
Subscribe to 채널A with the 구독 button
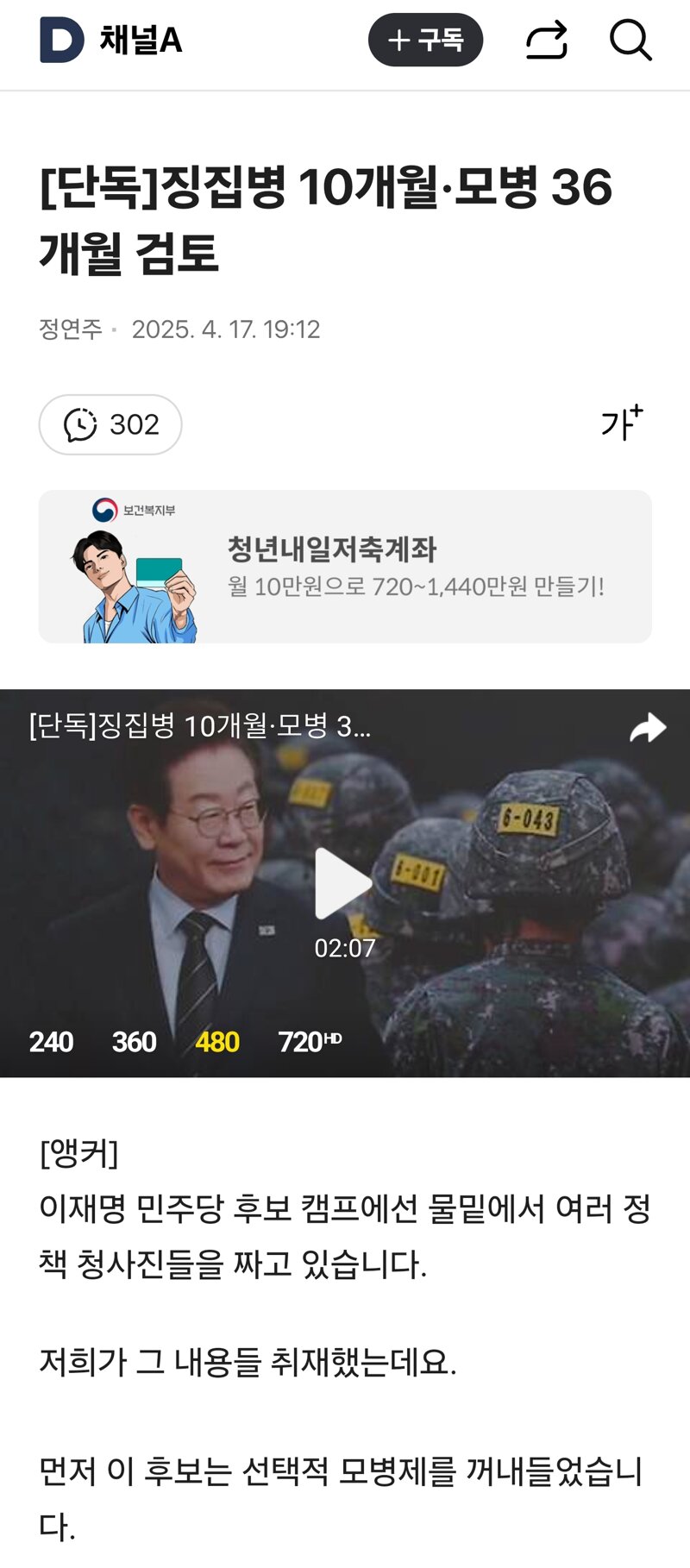point(425,40)
